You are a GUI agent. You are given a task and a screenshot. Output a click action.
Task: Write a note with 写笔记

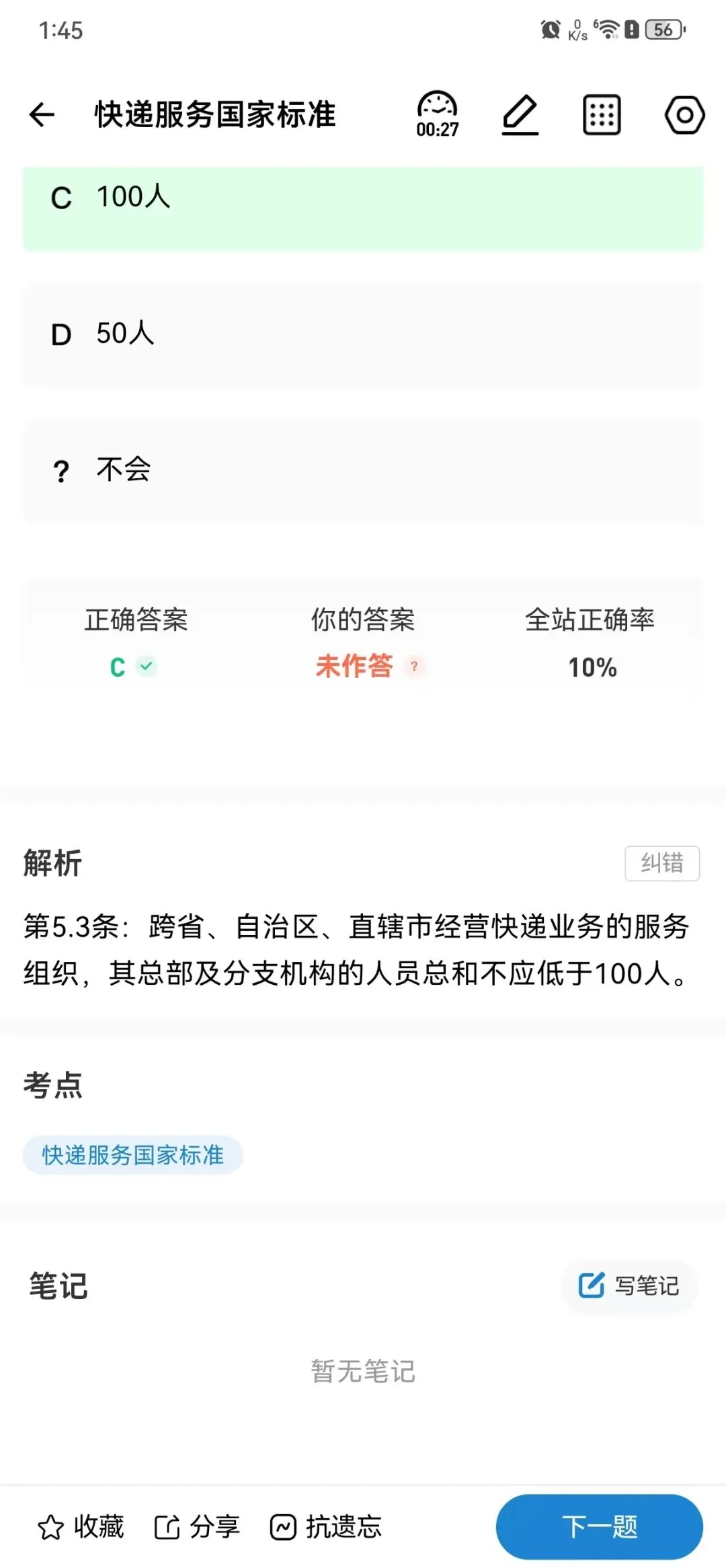click(629, 1285)
